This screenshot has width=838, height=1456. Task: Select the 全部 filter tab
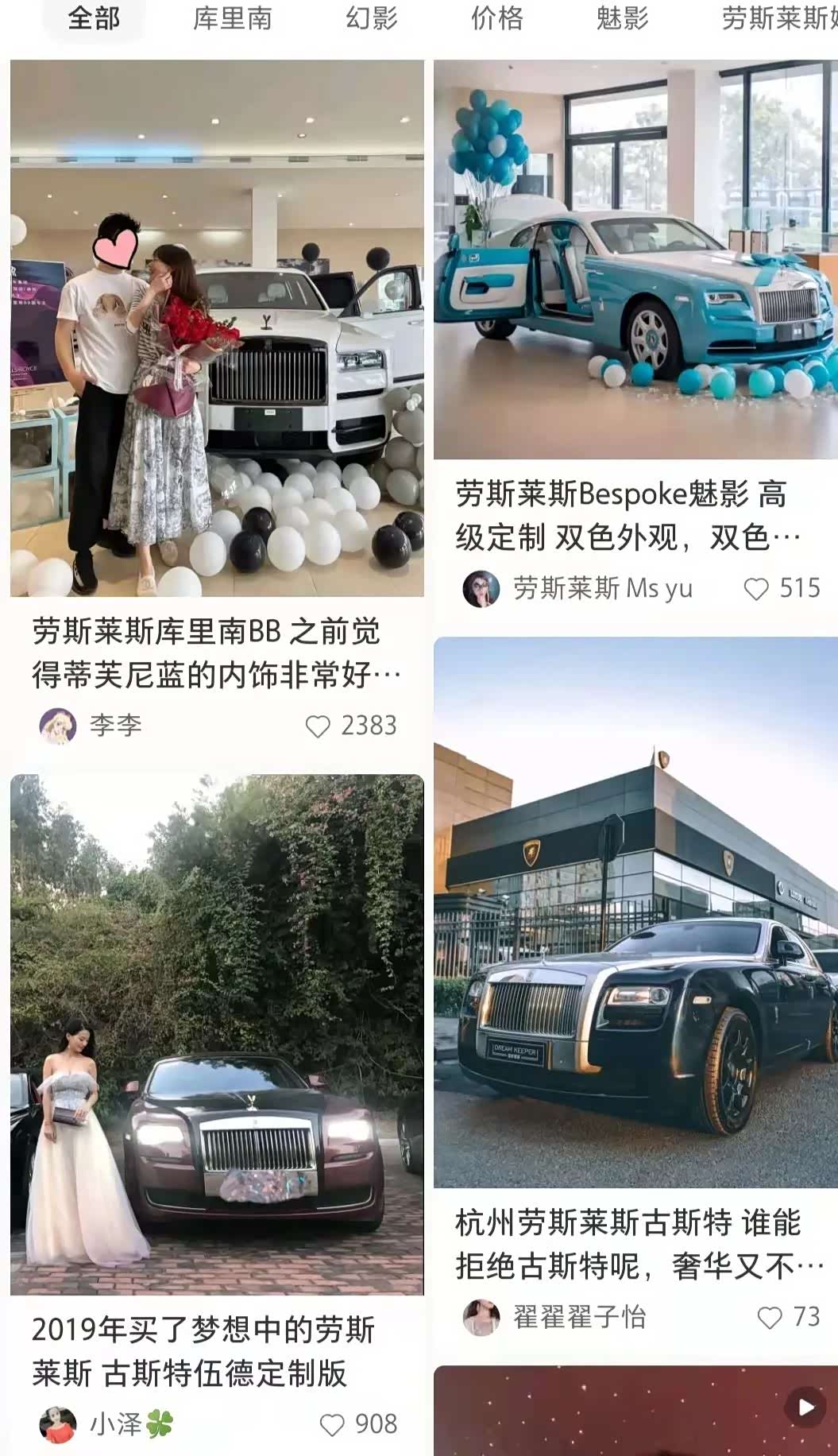pyautogui.click(x=94, y=18)
